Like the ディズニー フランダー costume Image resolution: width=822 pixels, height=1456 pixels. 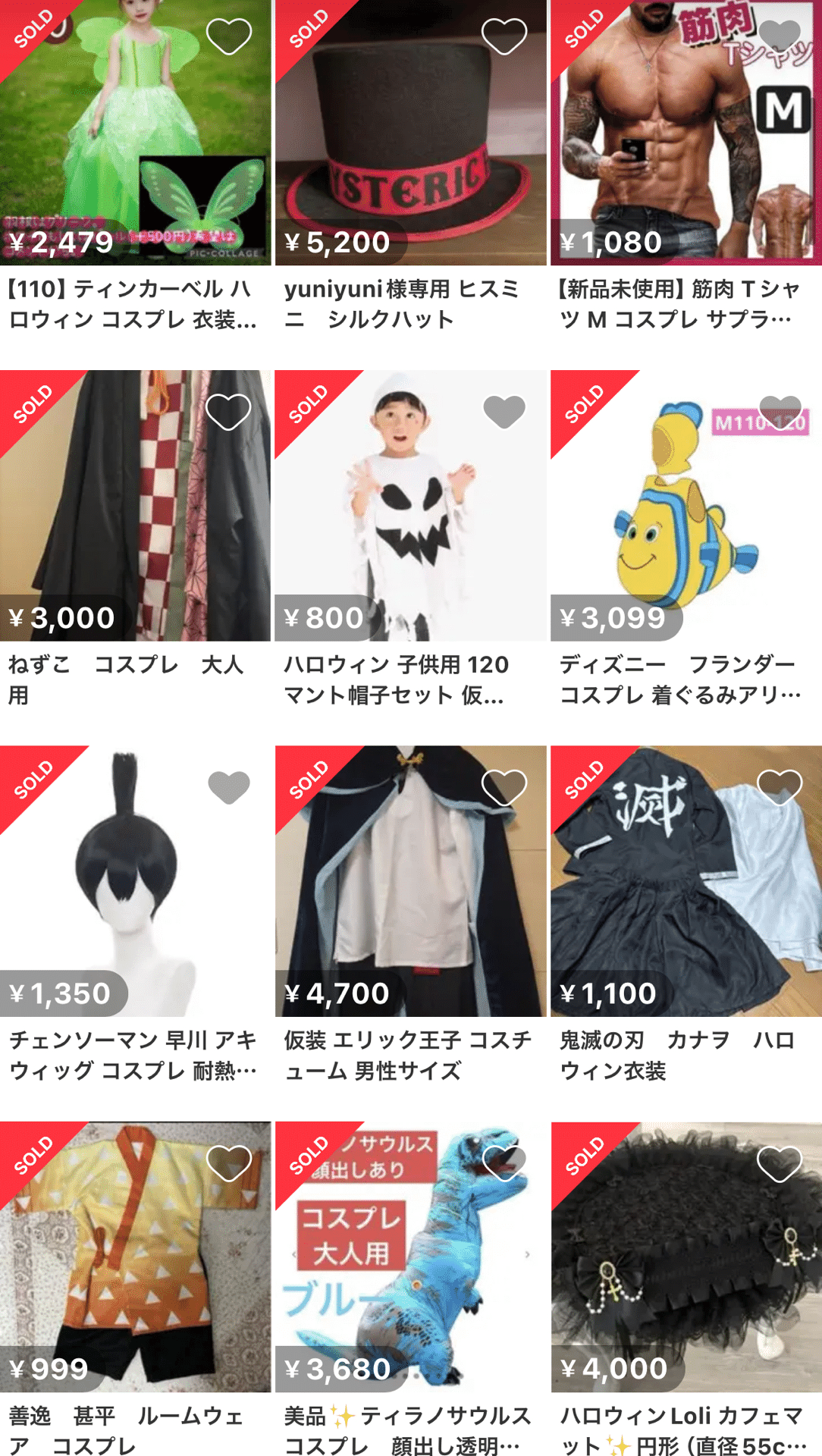coord(780,412)
